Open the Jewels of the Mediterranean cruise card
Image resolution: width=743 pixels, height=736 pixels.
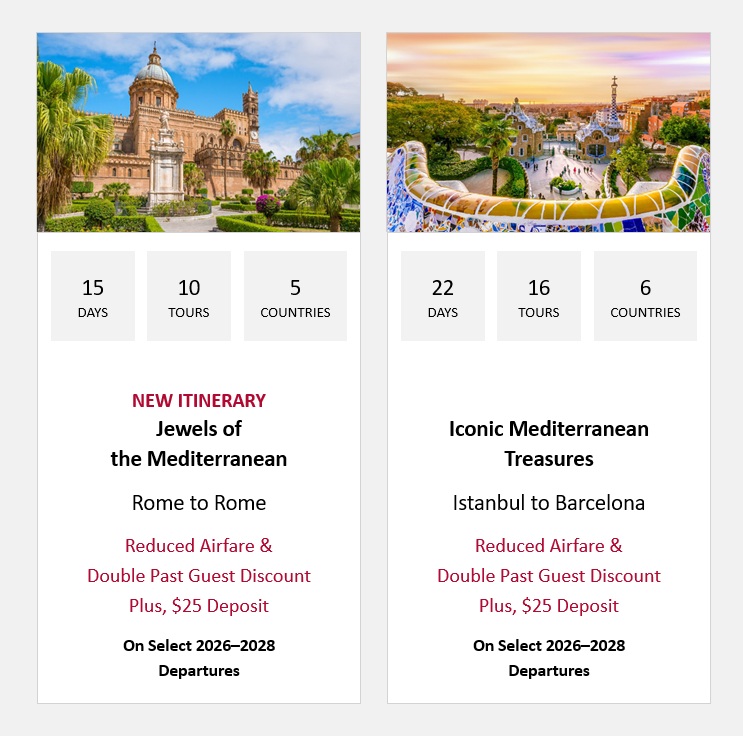point(198,444)
